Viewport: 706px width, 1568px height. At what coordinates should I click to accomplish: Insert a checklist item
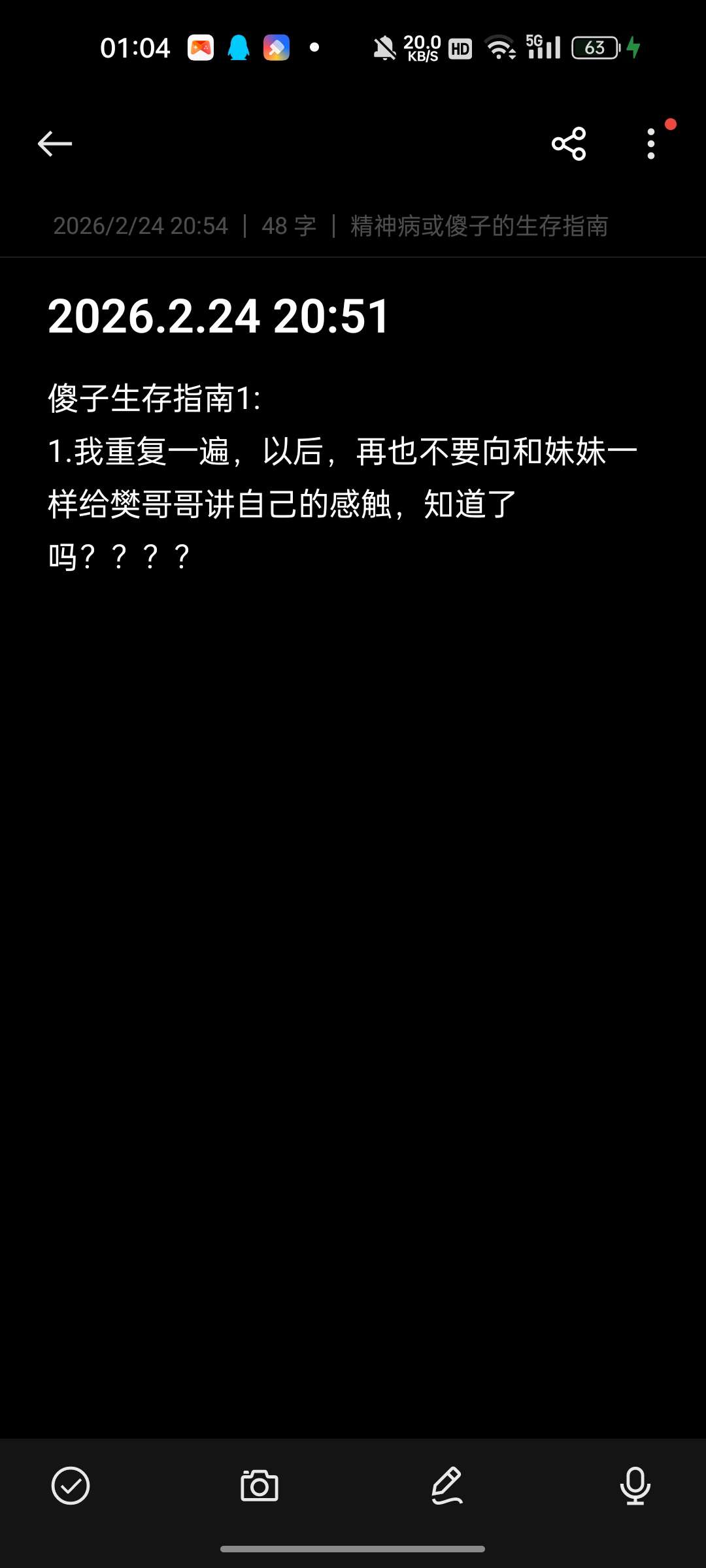[71, 1486]
